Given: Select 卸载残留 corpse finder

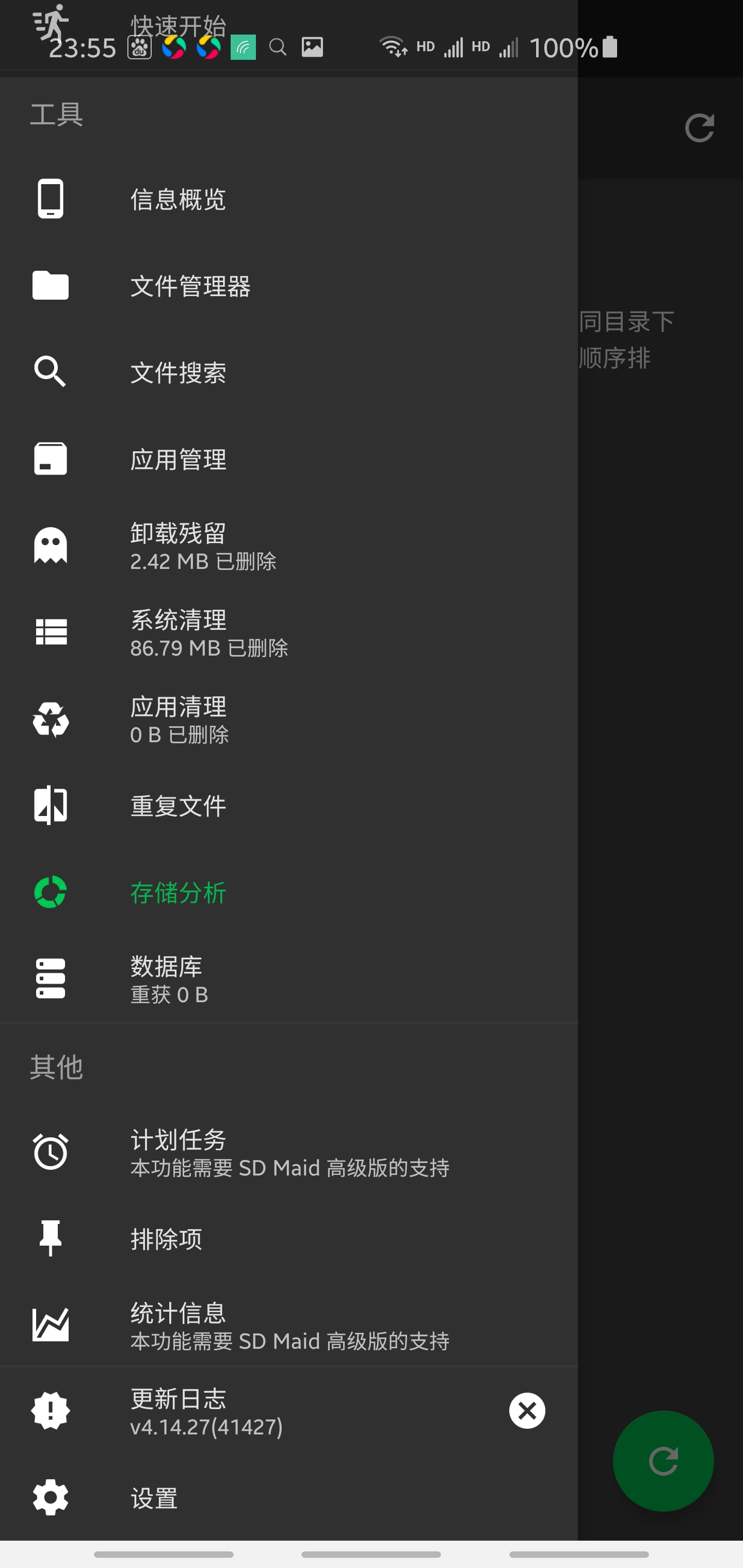Looking at the screenshot, I should (178, 546).
